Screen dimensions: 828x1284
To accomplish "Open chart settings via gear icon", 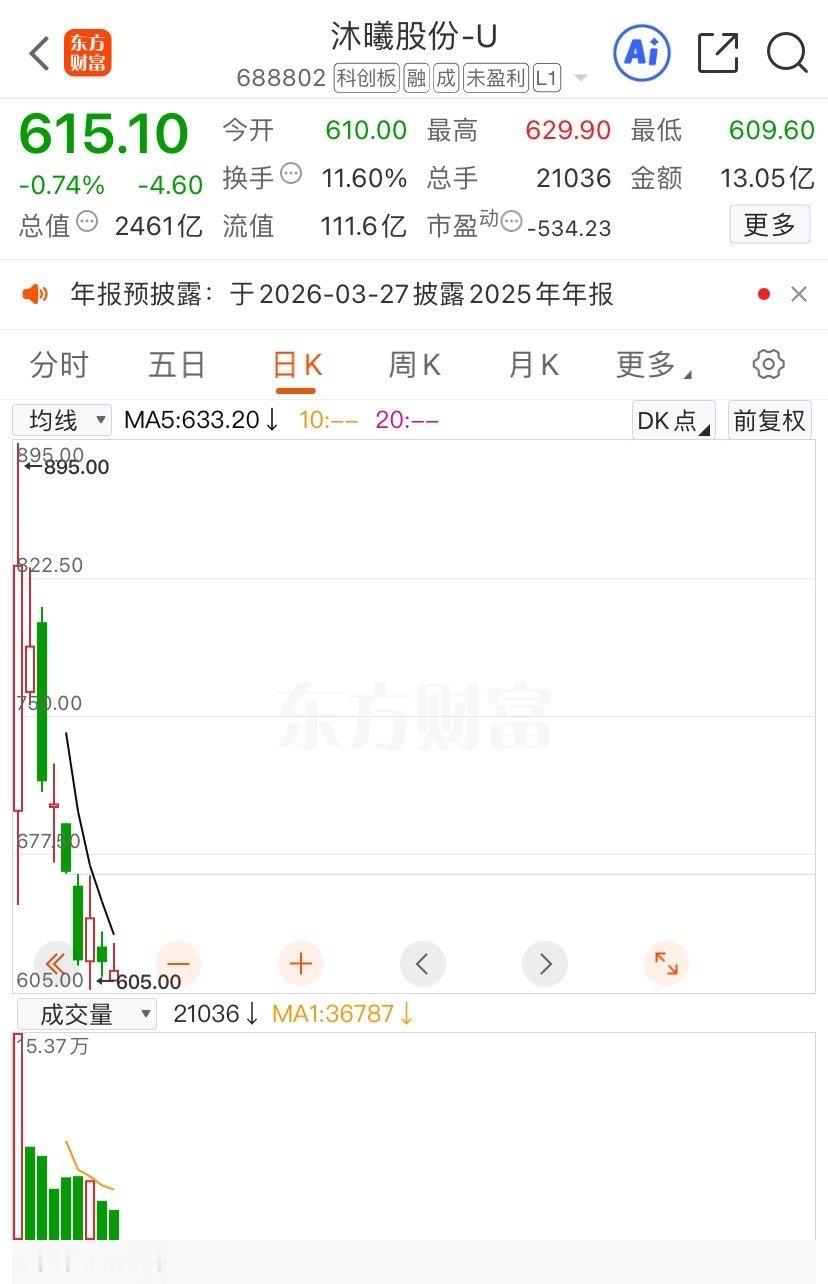I will pyautogui.click(x=767, y=364).
